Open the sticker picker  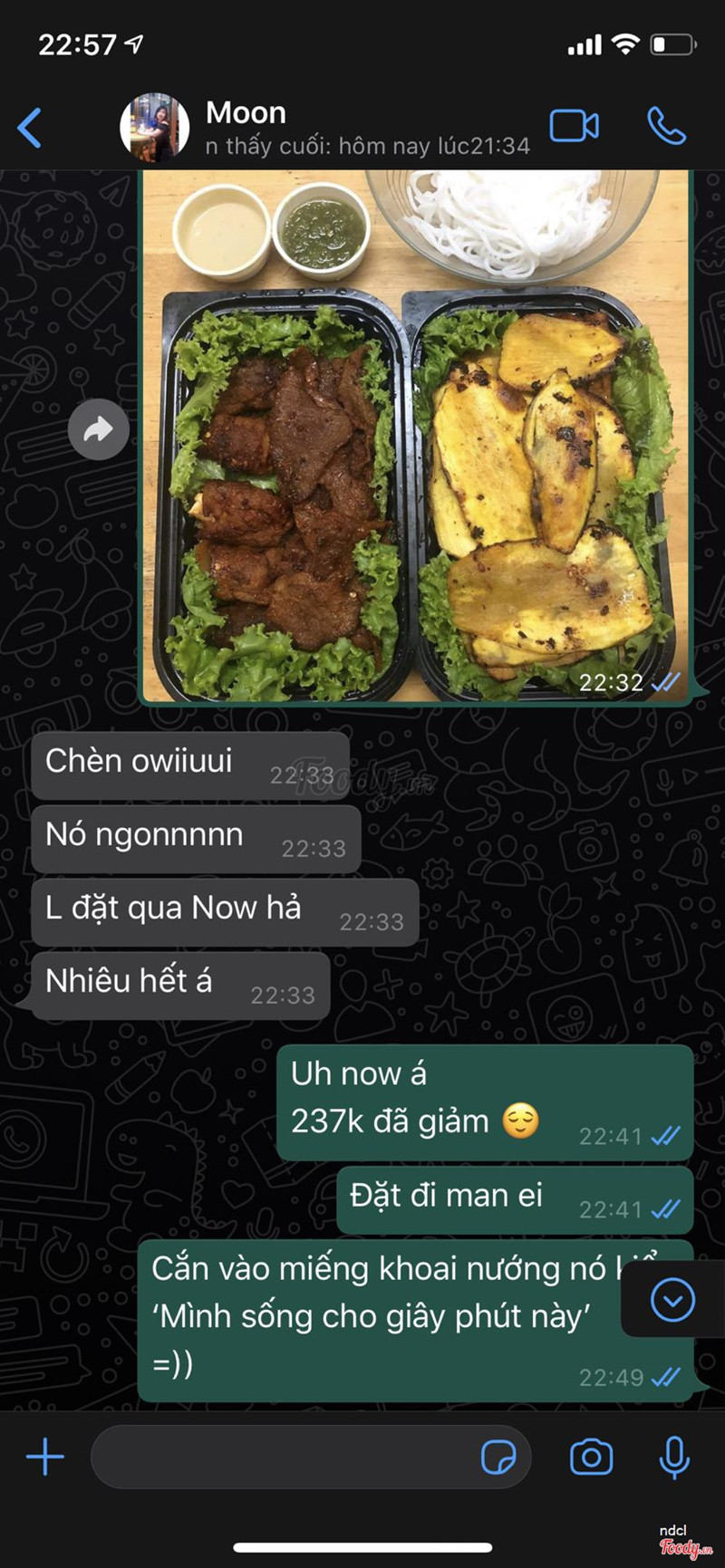[x=498, y=1457]
